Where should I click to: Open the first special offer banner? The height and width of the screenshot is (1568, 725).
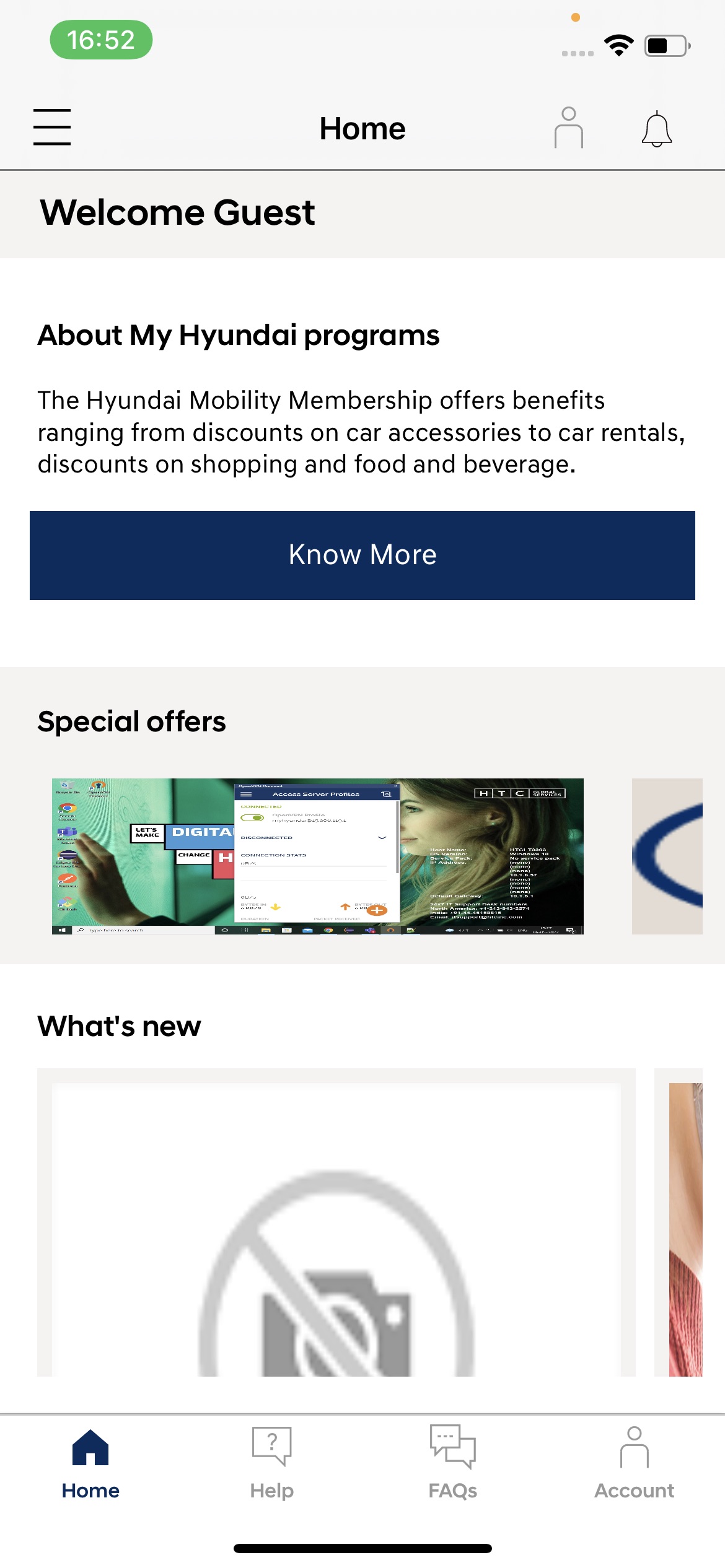click(x=318, y=856)
